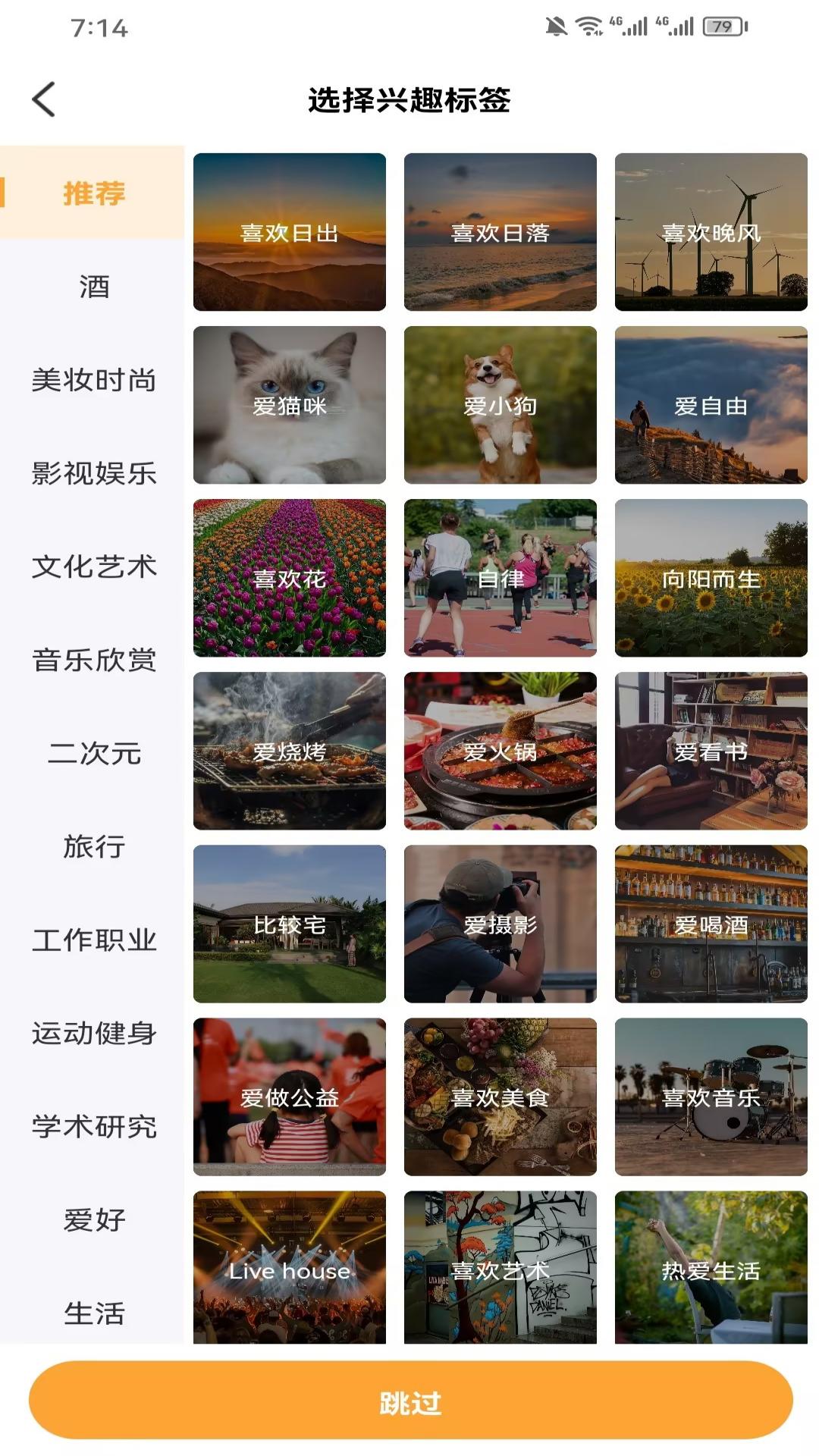
Task: Switch to 文化艺术 category
Action: 93,566
